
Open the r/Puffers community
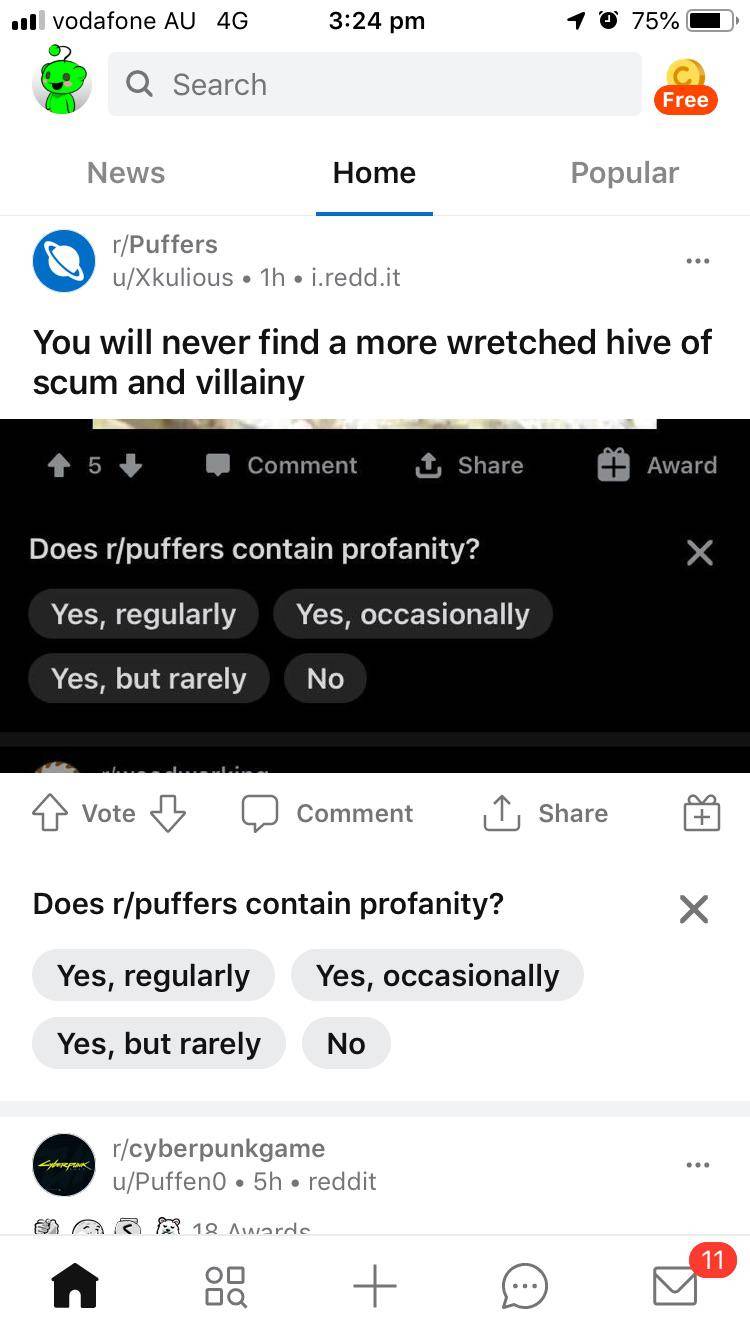click(164, 244)
